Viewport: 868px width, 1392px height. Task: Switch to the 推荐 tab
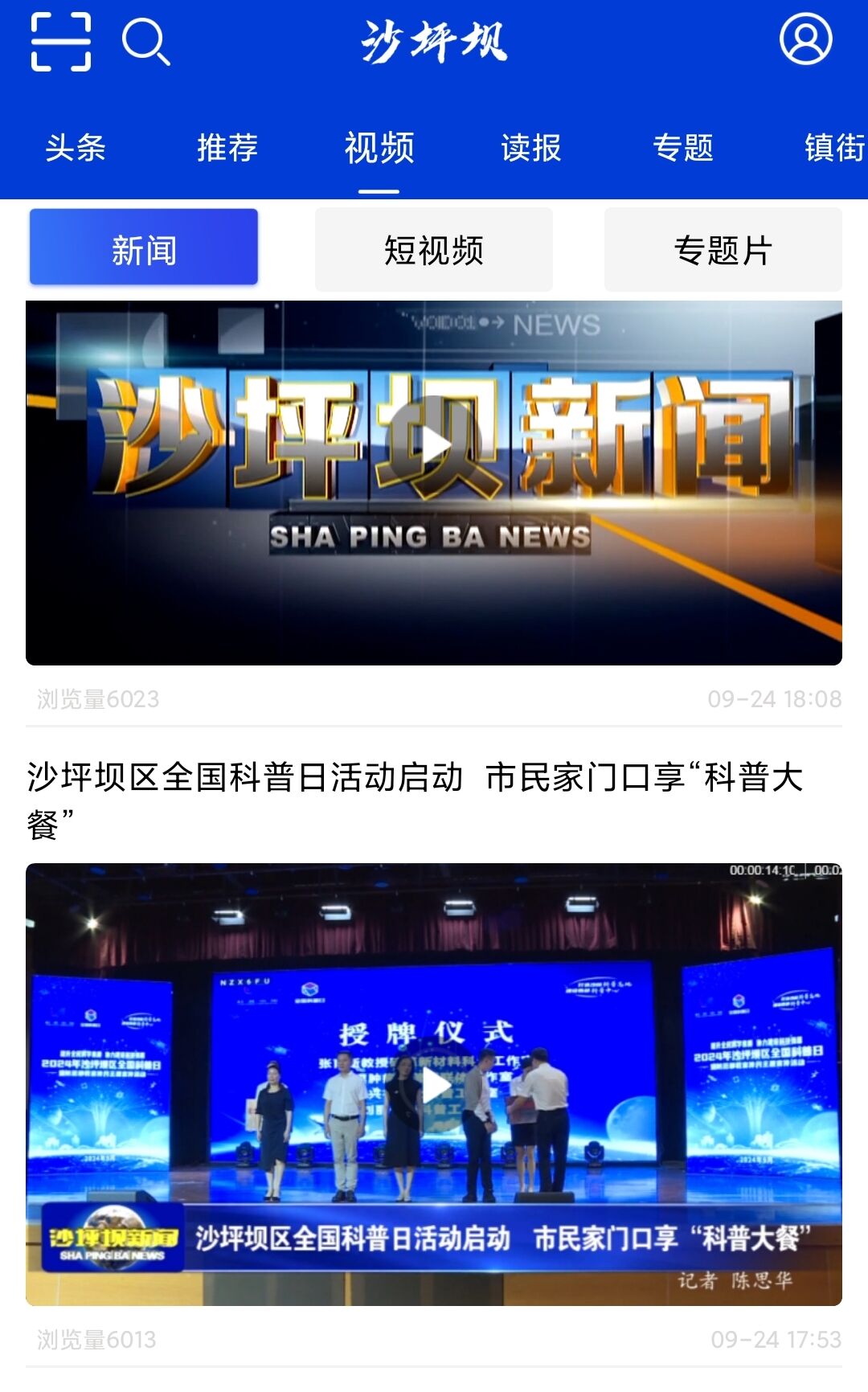click(x=227, y=149)
